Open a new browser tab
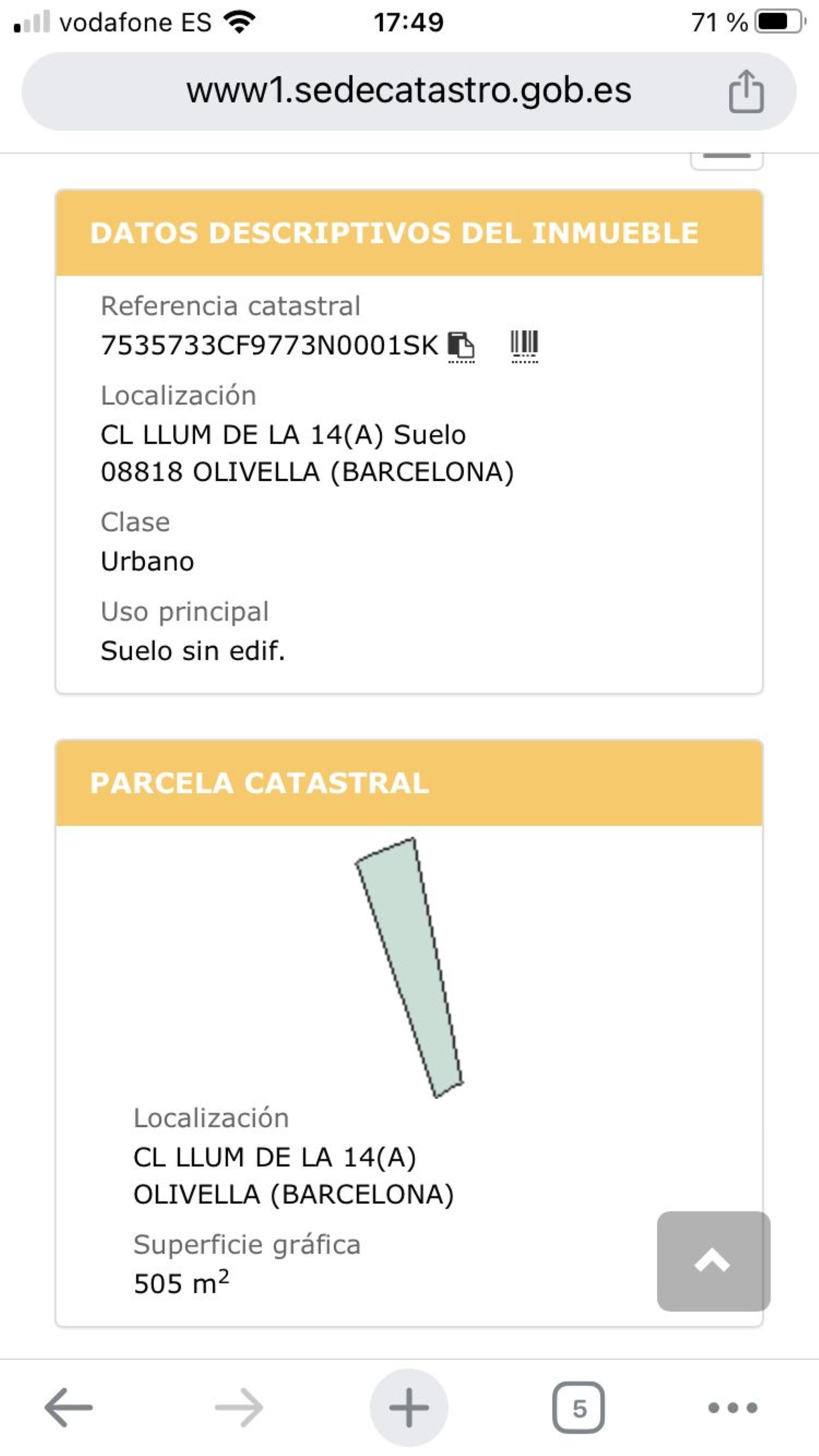This screenshot has width=819, height=1456. pyautogui.click(x=408, y=1407)
